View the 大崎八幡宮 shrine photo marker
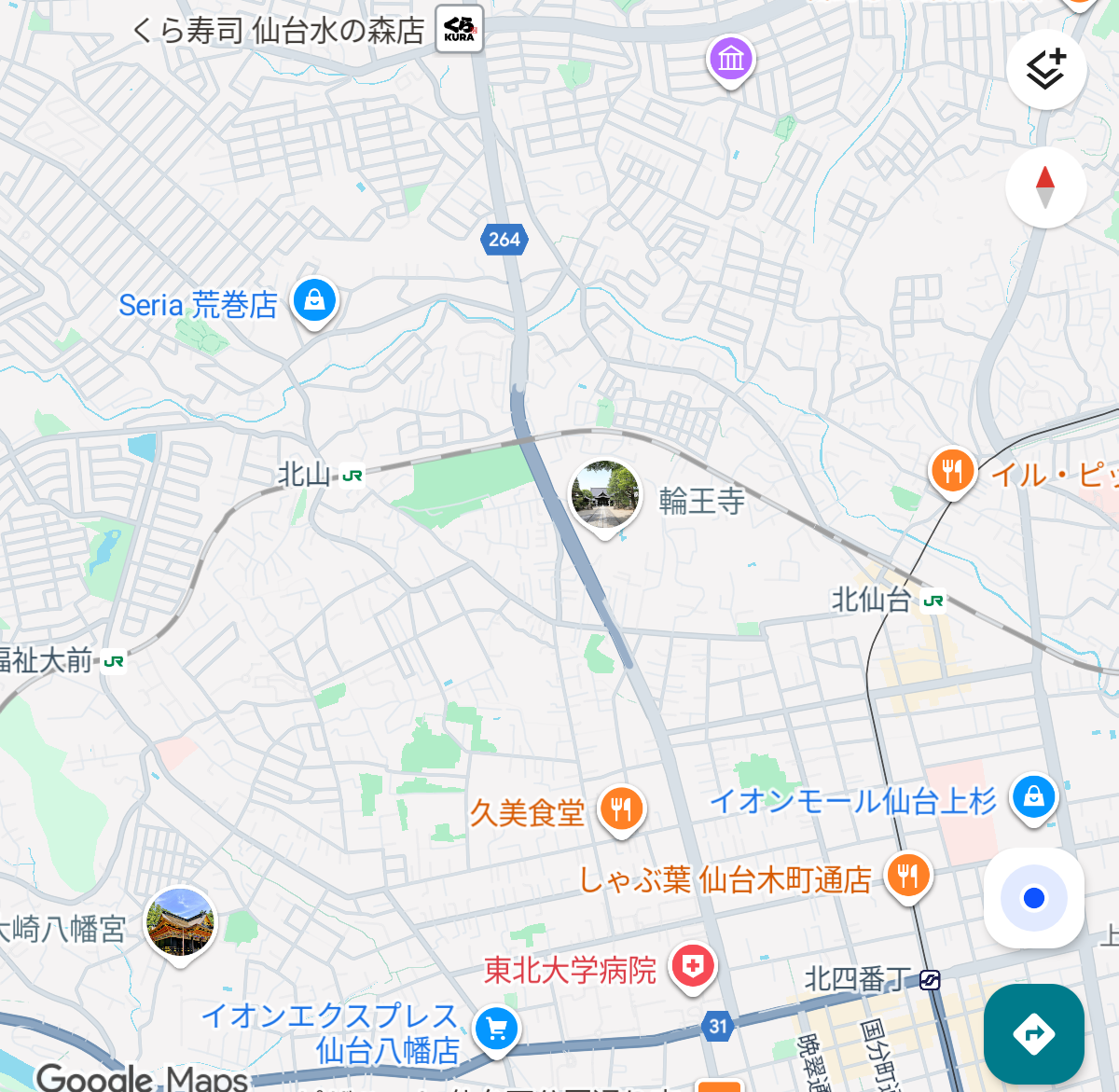Screen dimensions: 1119x1092 click(x=180, y=922)
